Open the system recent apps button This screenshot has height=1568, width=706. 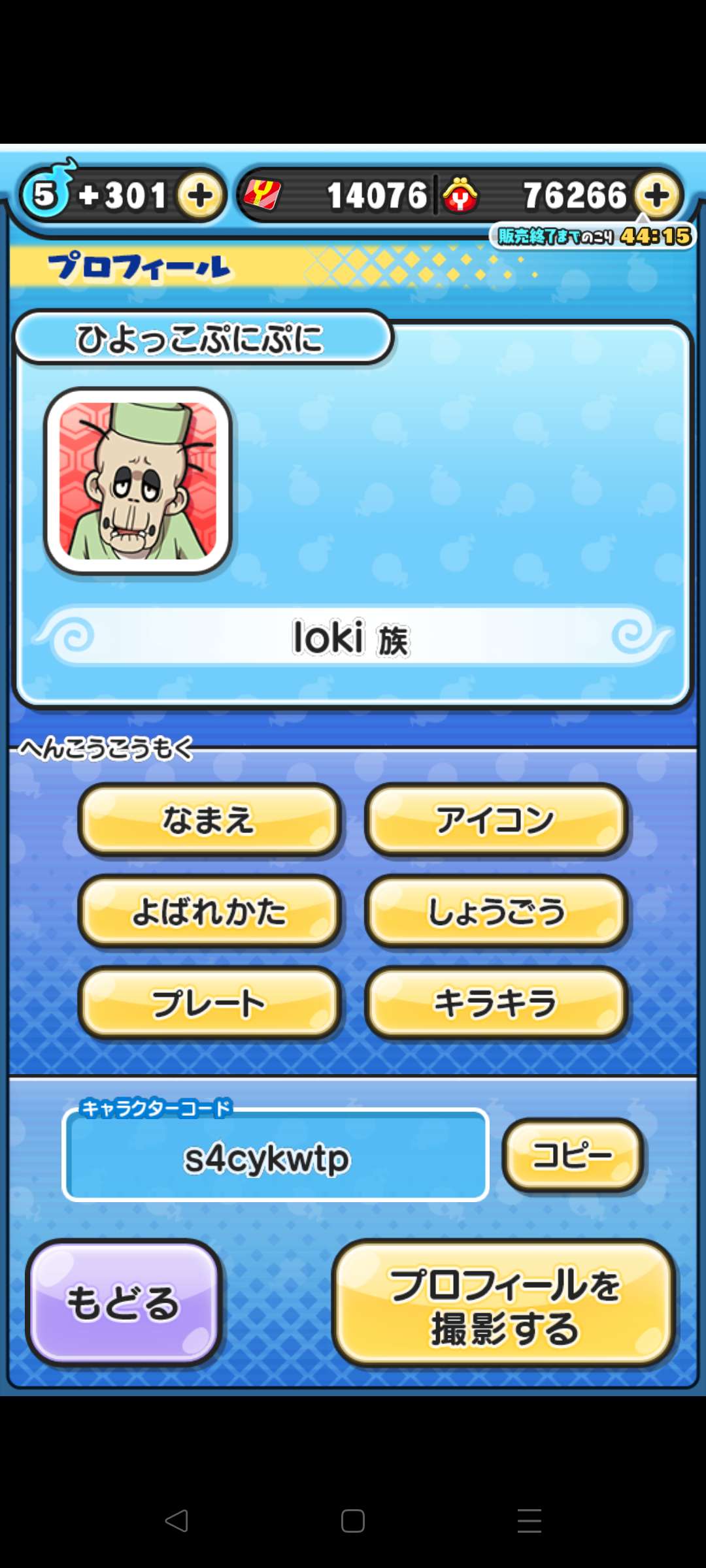click(529, 1521)
